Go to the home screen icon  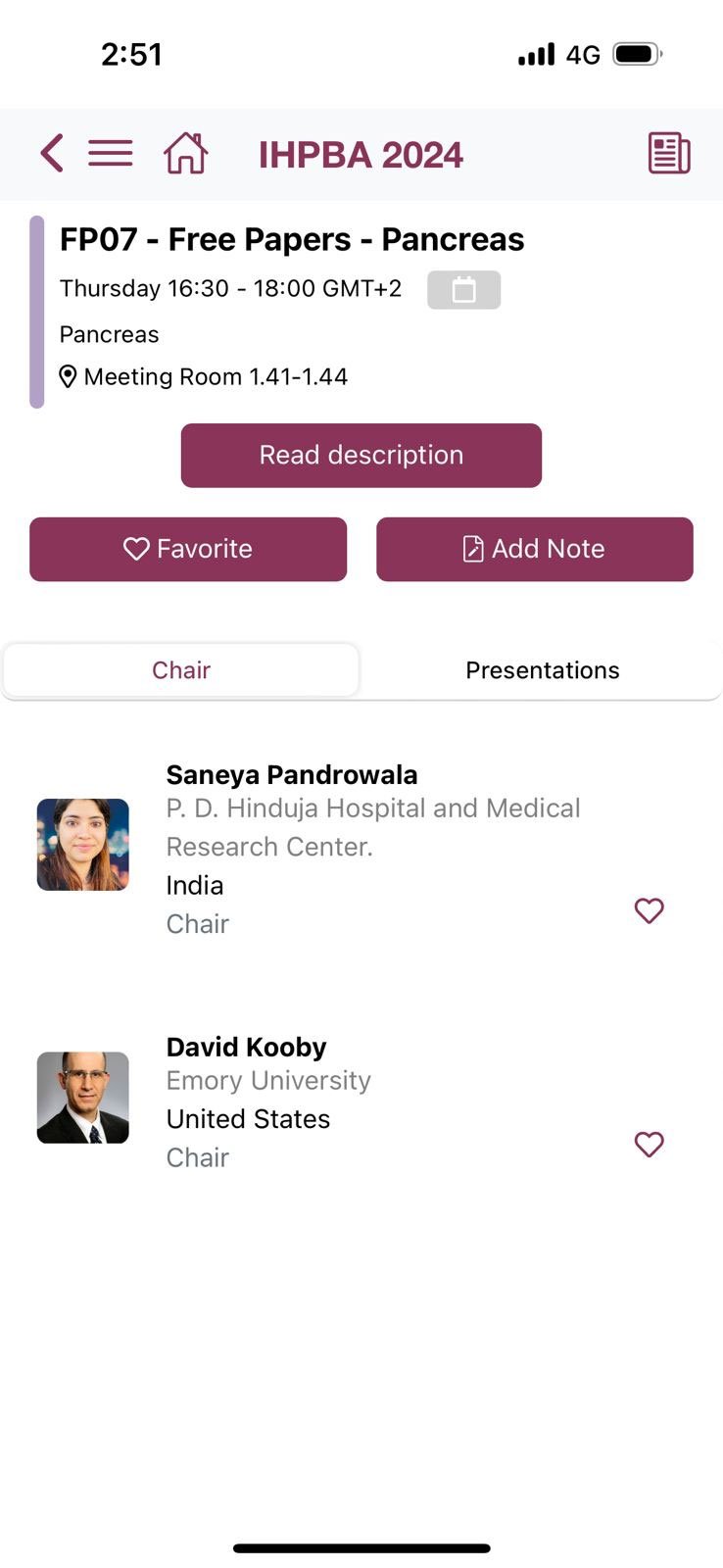tap(185, 154)
